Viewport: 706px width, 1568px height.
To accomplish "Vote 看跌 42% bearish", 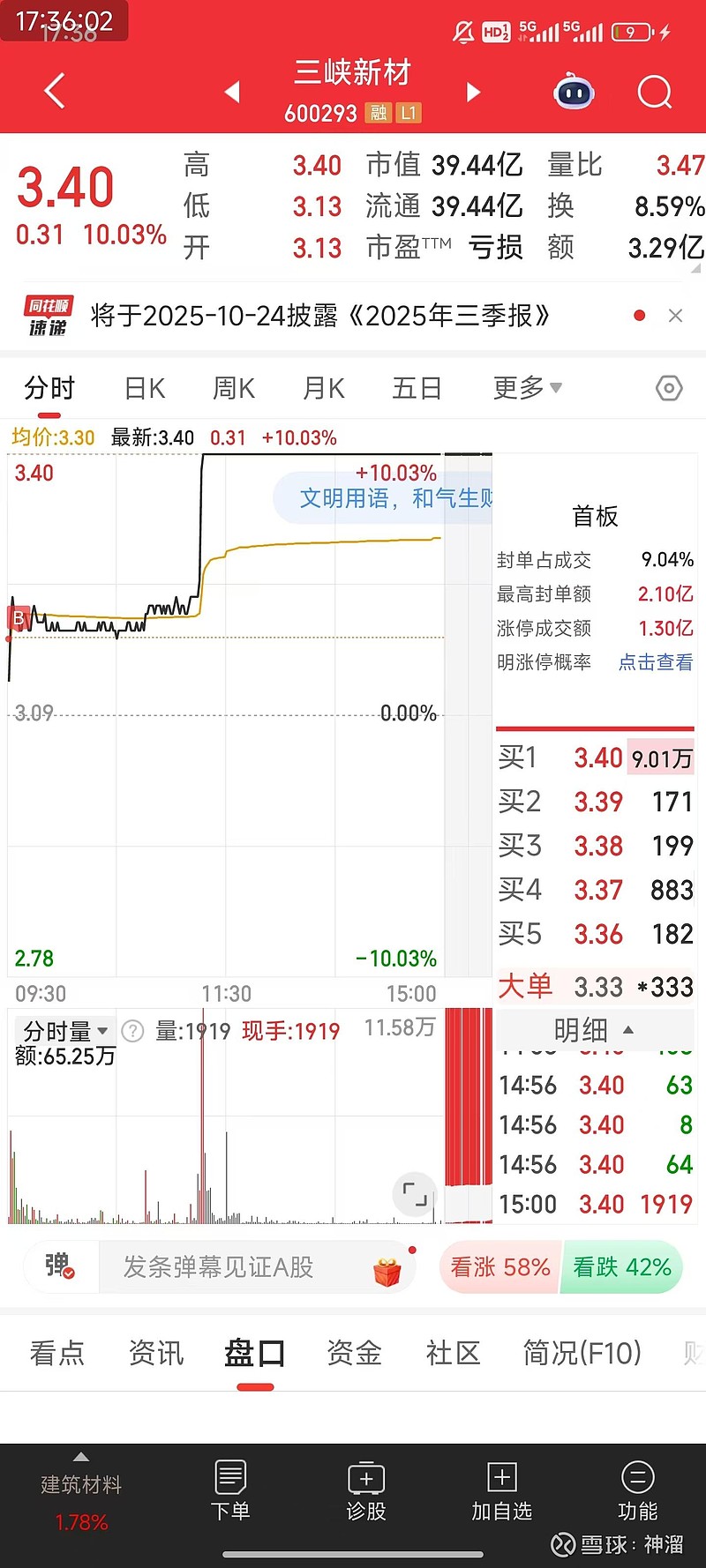I will (x=622, y=1267).
